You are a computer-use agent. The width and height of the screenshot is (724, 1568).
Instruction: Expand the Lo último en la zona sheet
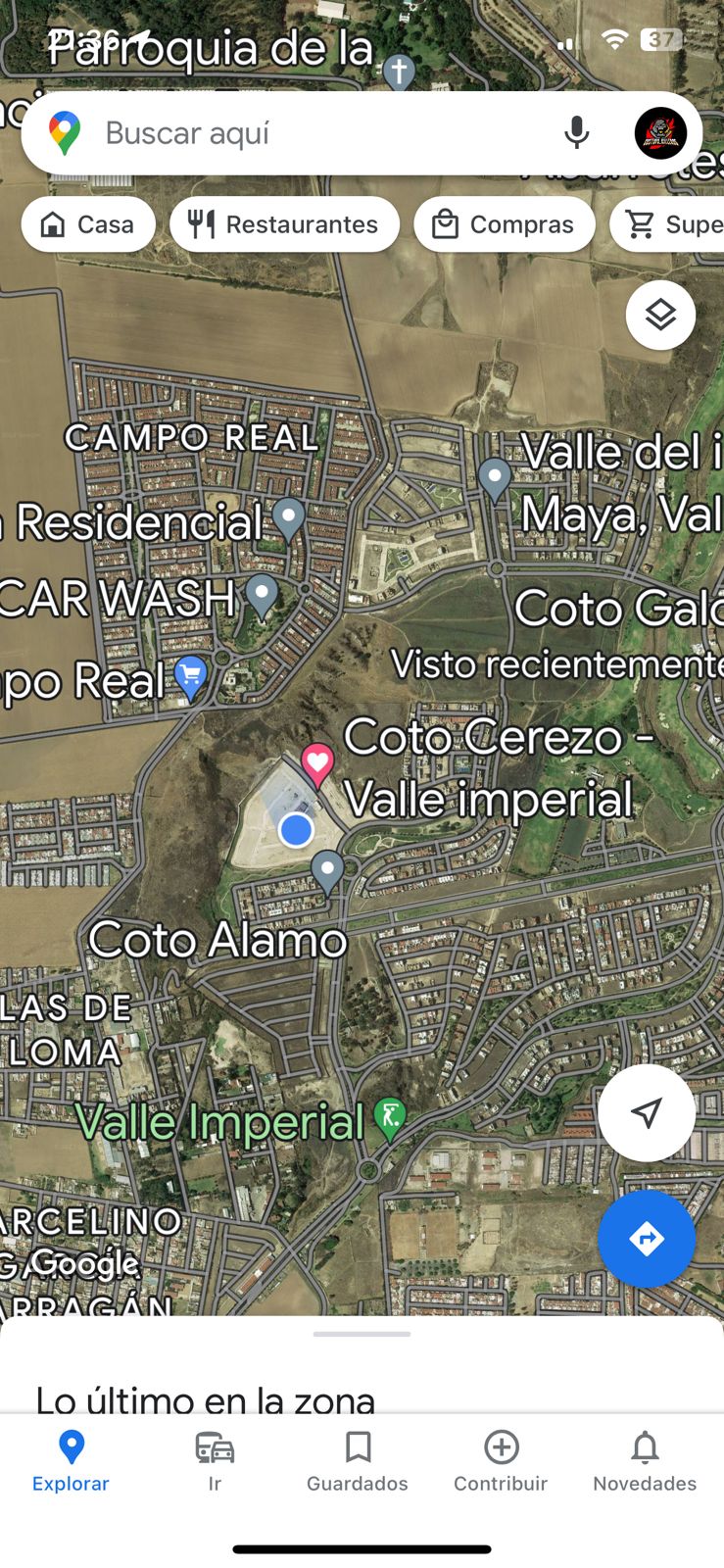tap(362, 1335)
